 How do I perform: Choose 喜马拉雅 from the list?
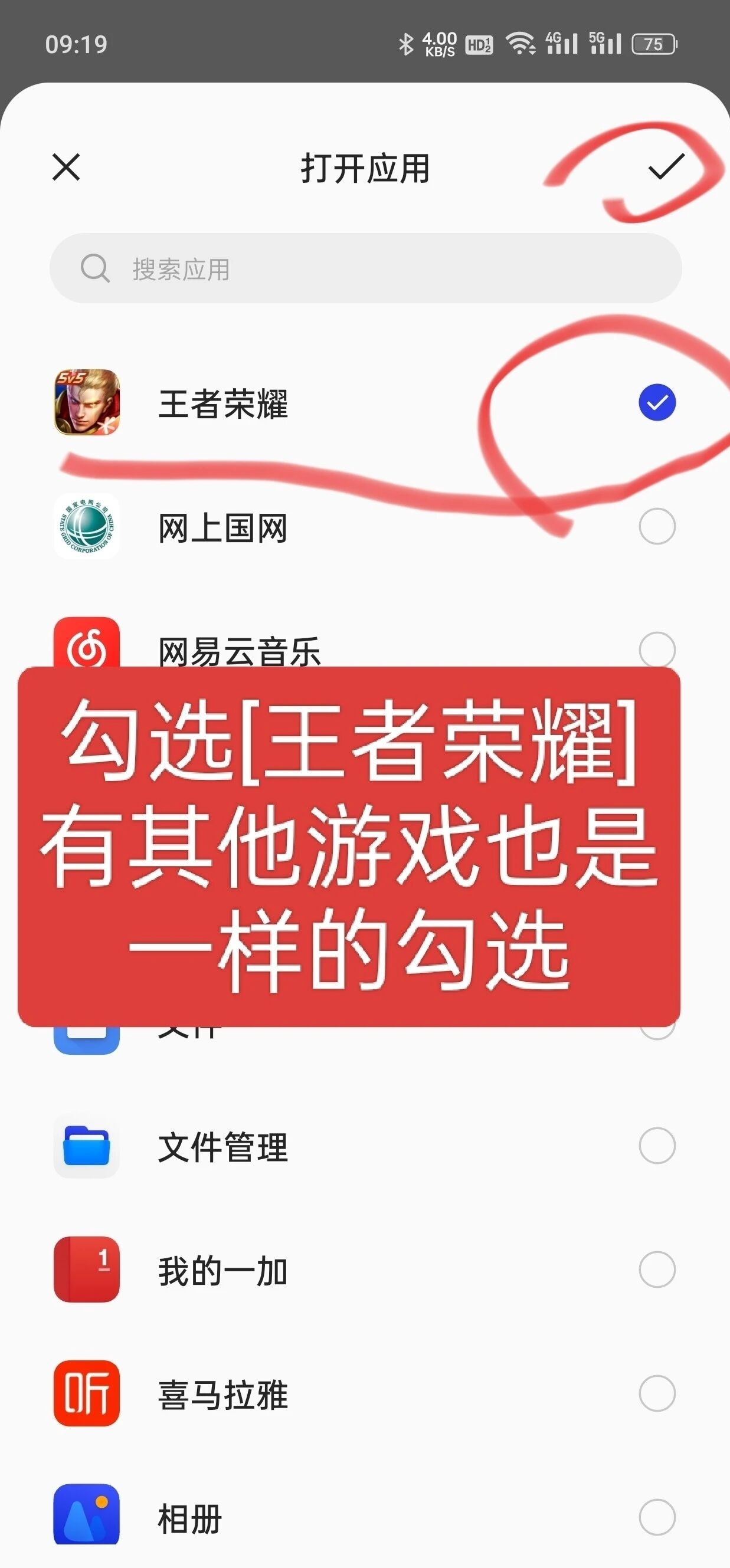tap(656, 1393)
